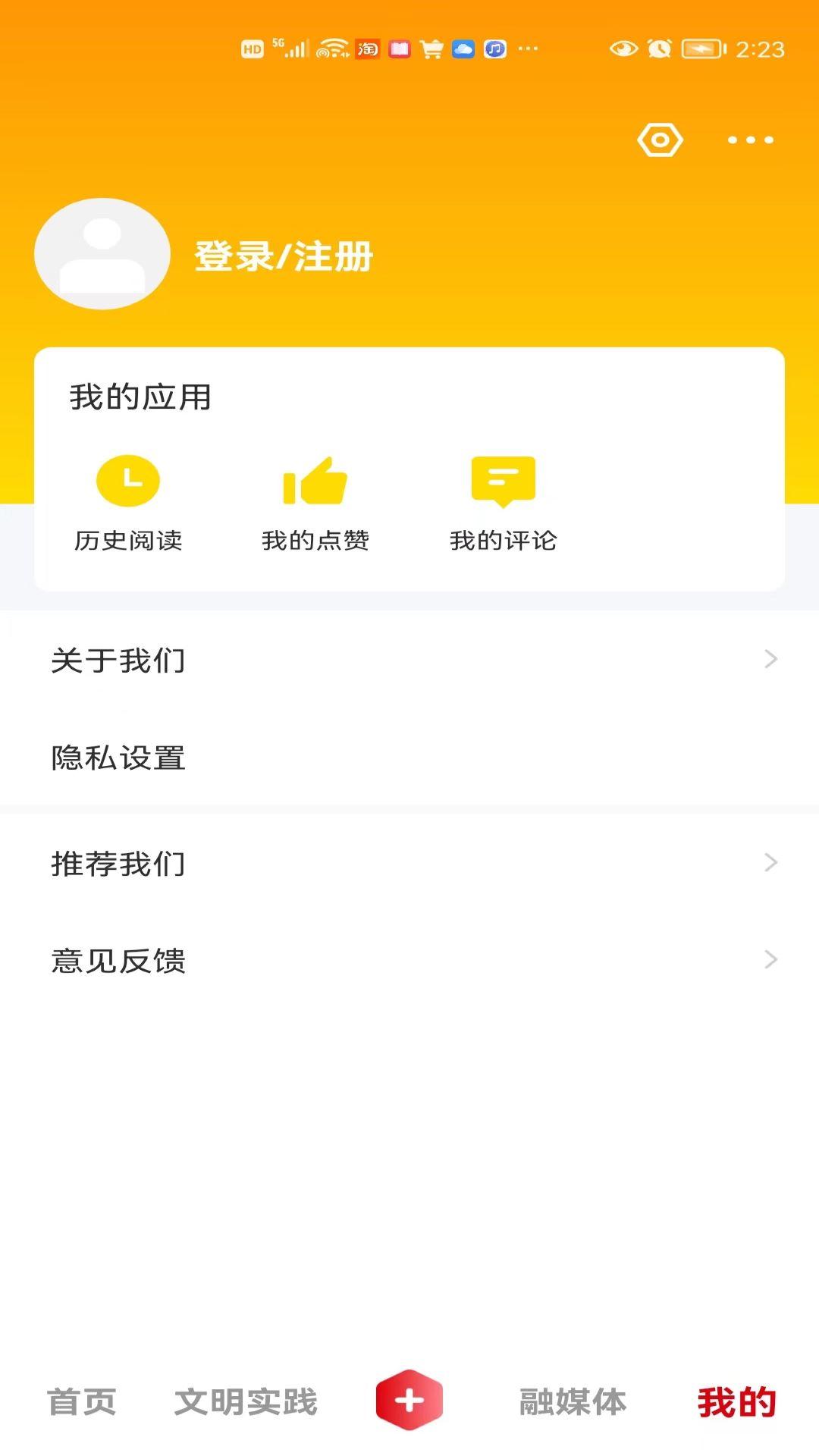The width and height of the screenshot is (819, 1456).
Task: Open the alarm clock status bar icon
Action: [659, 49]
